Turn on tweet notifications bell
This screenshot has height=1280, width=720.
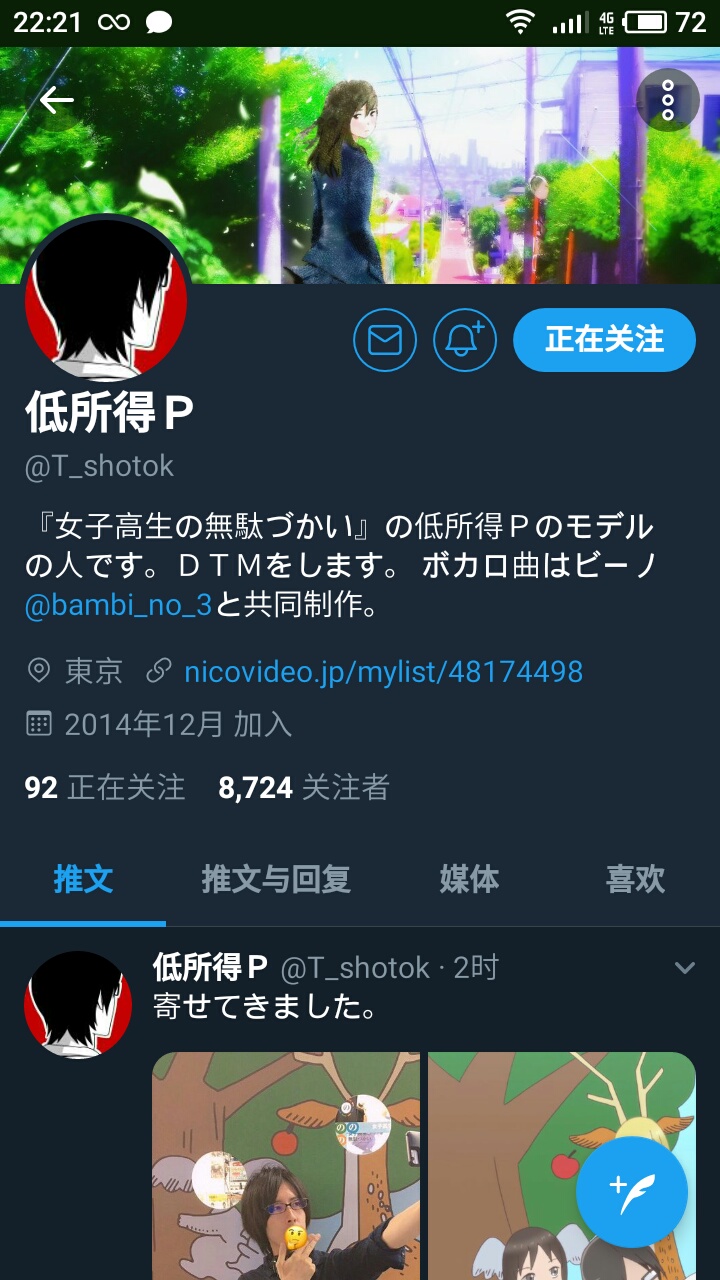pos(464,340)
